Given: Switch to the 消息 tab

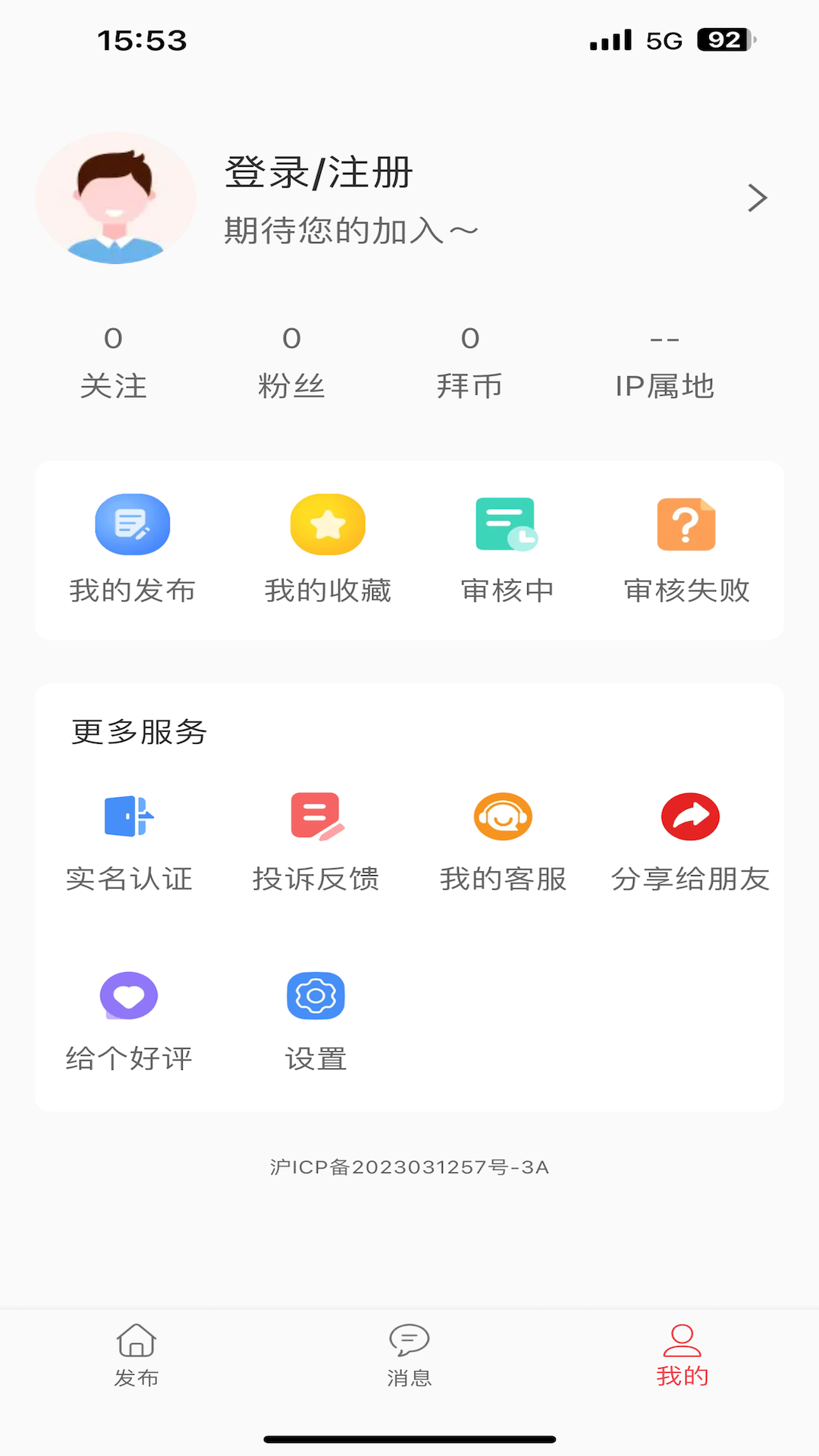Looking at the screenshot, I should point(409,1354).
